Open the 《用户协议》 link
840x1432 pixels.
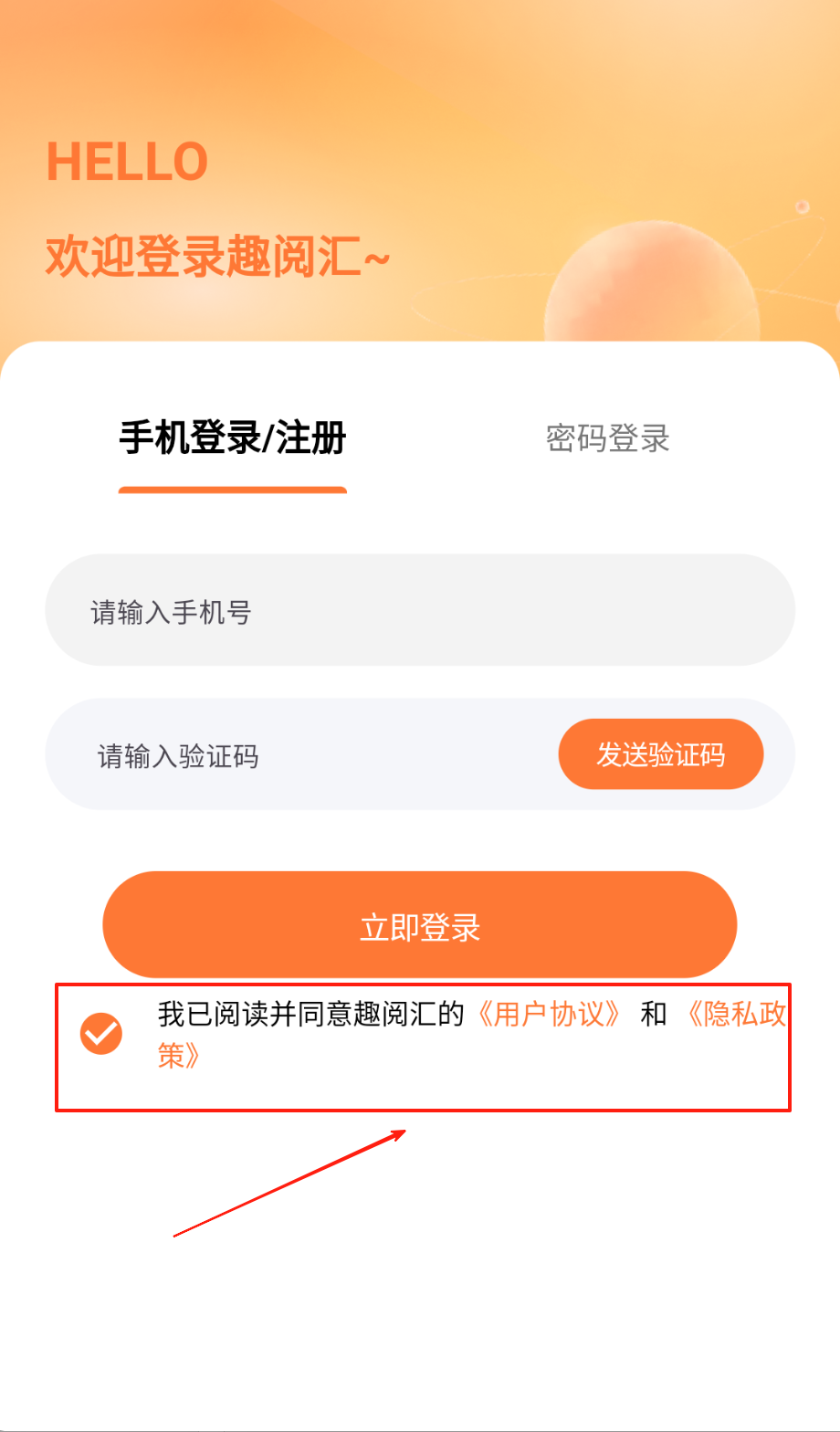pyautogui.click(x=551, y=1015)
